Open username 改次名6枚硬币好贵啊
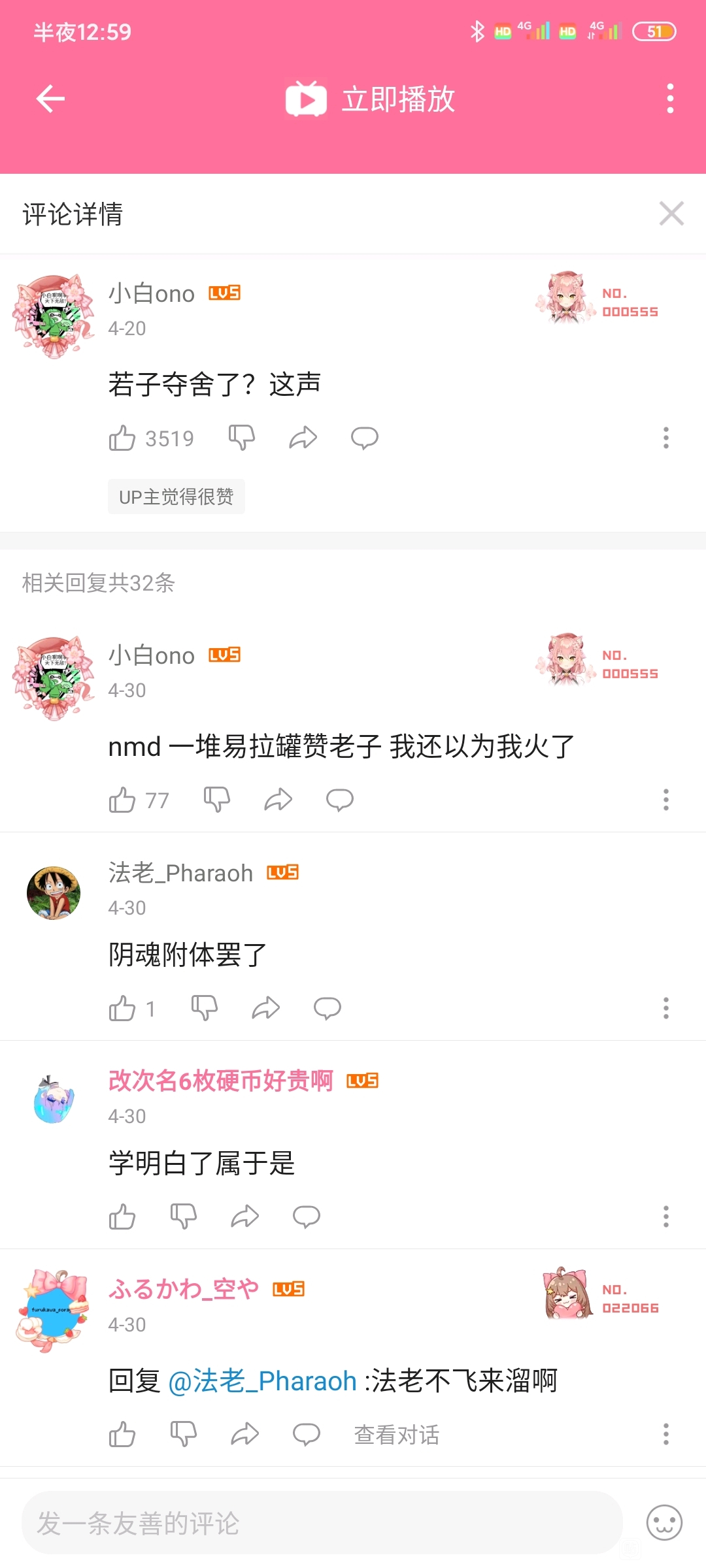 220,1081
